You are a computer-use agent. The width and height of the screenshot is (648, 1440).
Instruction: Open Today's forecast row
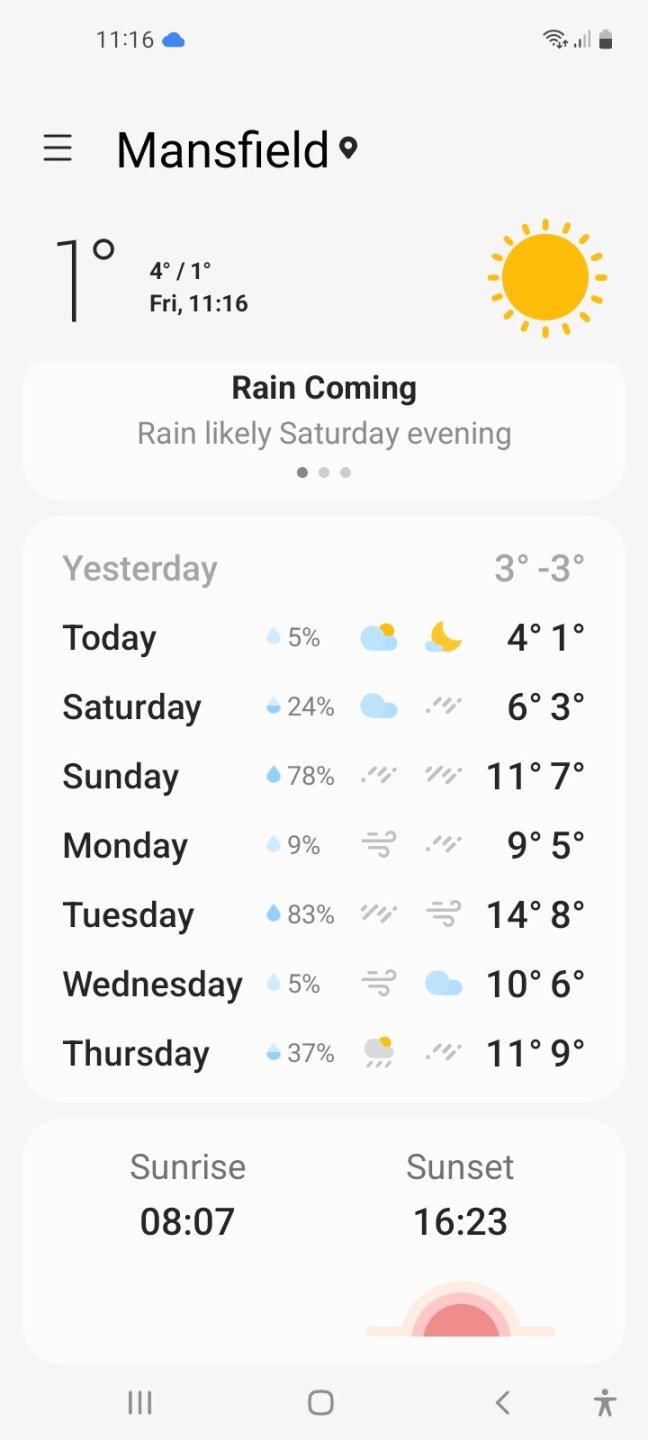point(323,638)
